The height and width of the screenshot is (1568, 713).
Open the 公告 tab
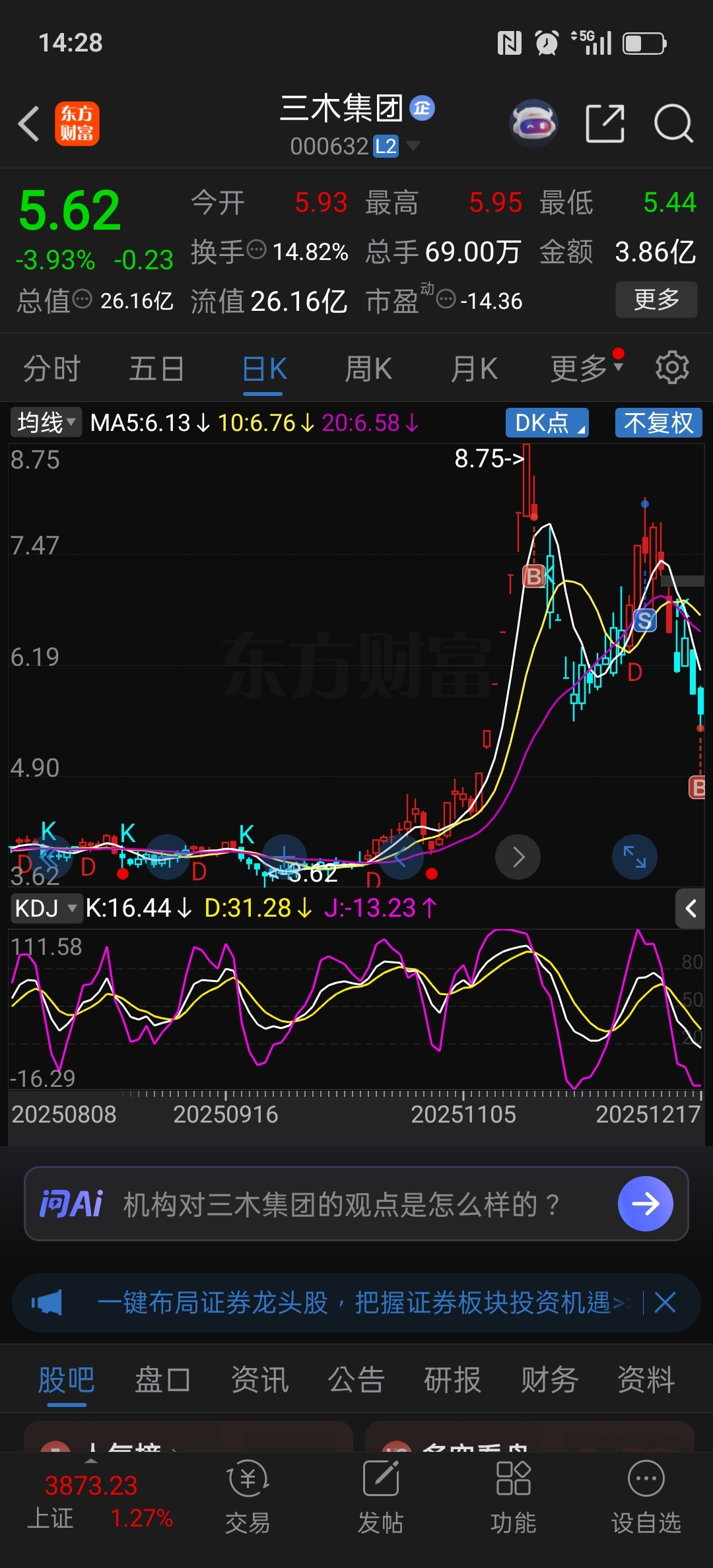pos(356,1380)
